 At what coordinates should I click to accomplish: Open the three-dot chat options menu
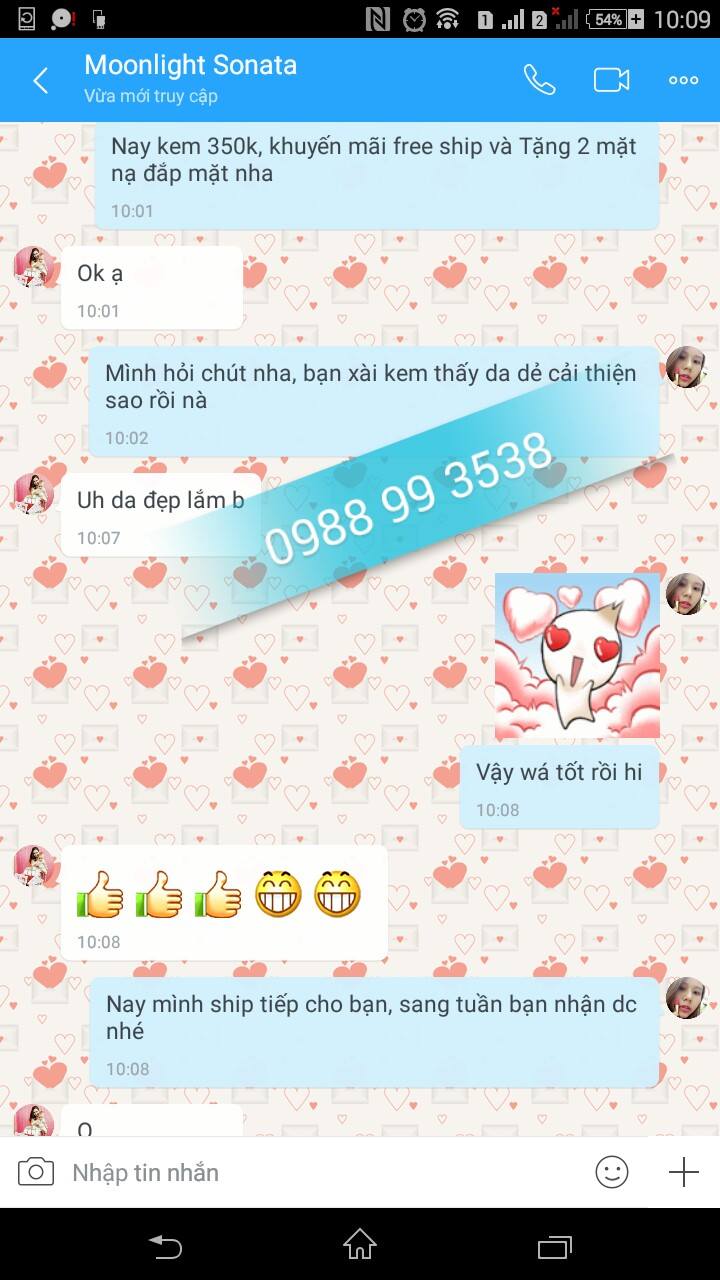coord(683,80)
